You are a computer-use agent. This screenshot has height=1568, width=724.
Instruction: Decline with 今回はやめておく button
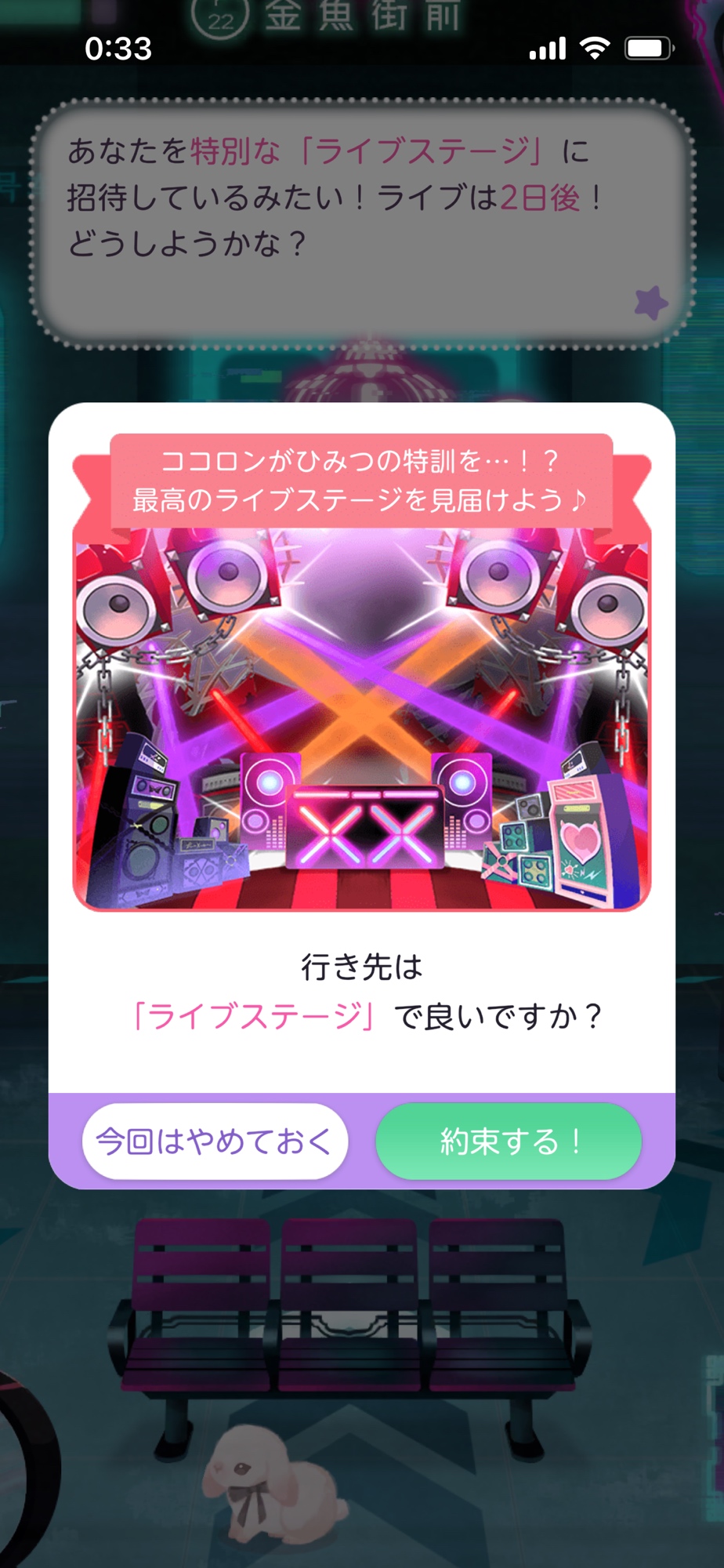pos(215,1141)
